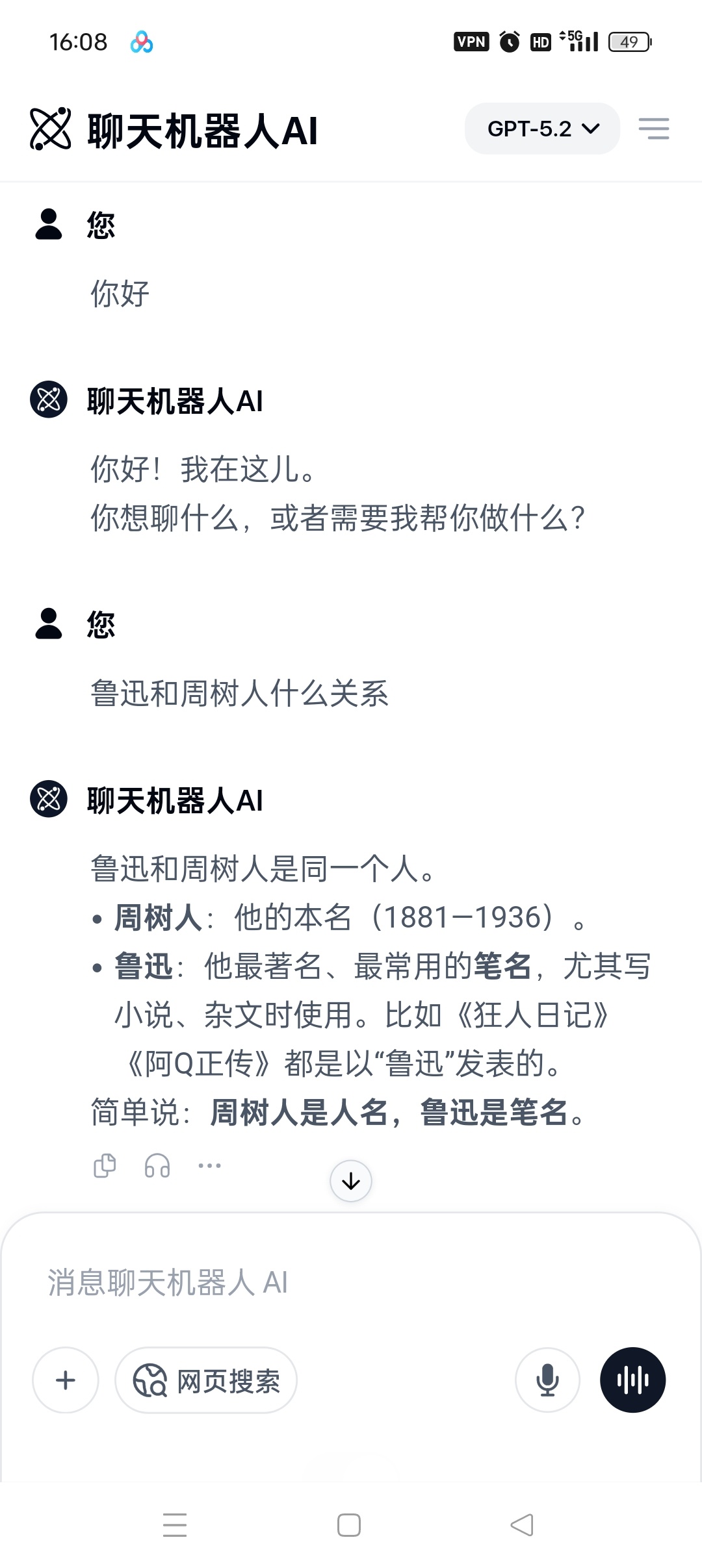
Task: Start voice conversation mode
Action: click(632, 1380)
